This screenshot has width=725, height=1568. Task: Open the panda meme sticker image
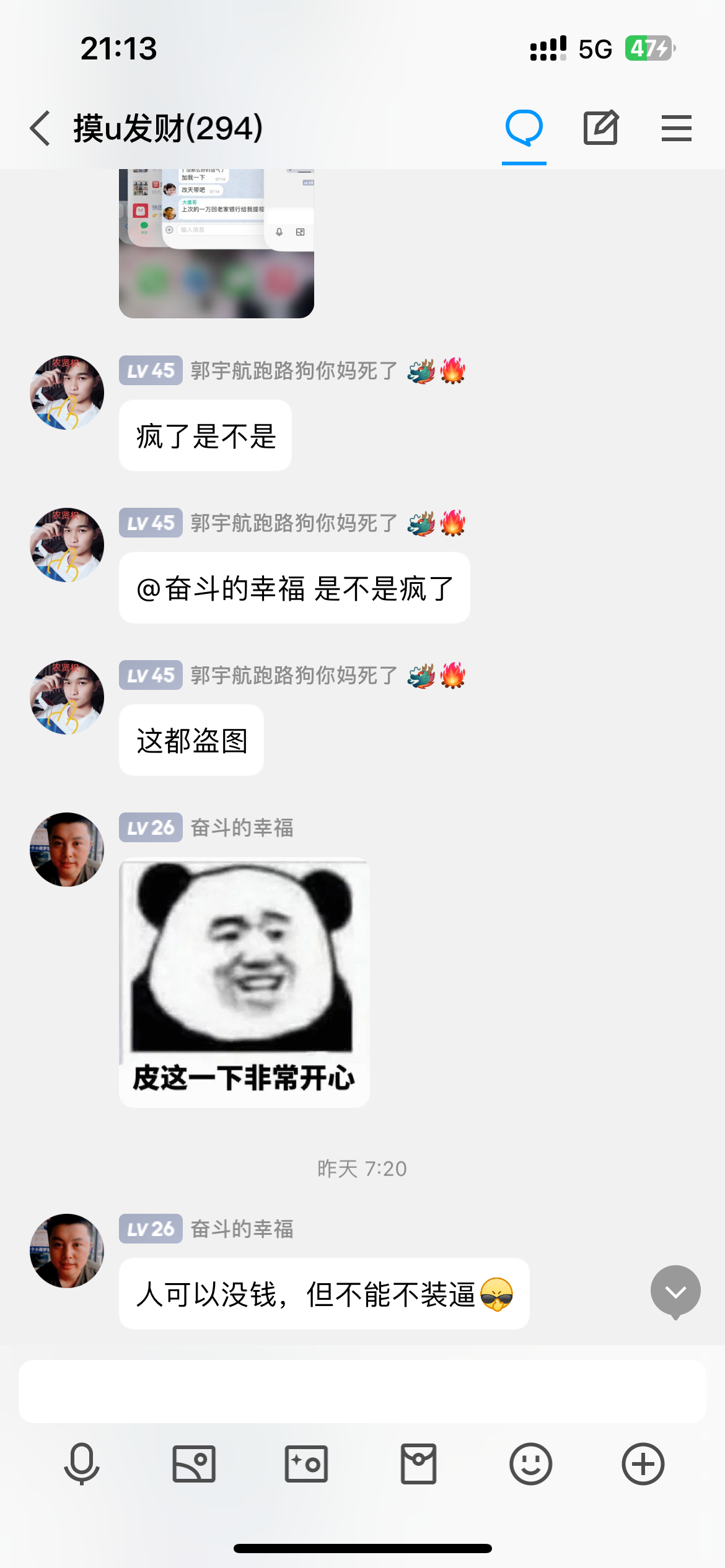click(x=244, y=982)
